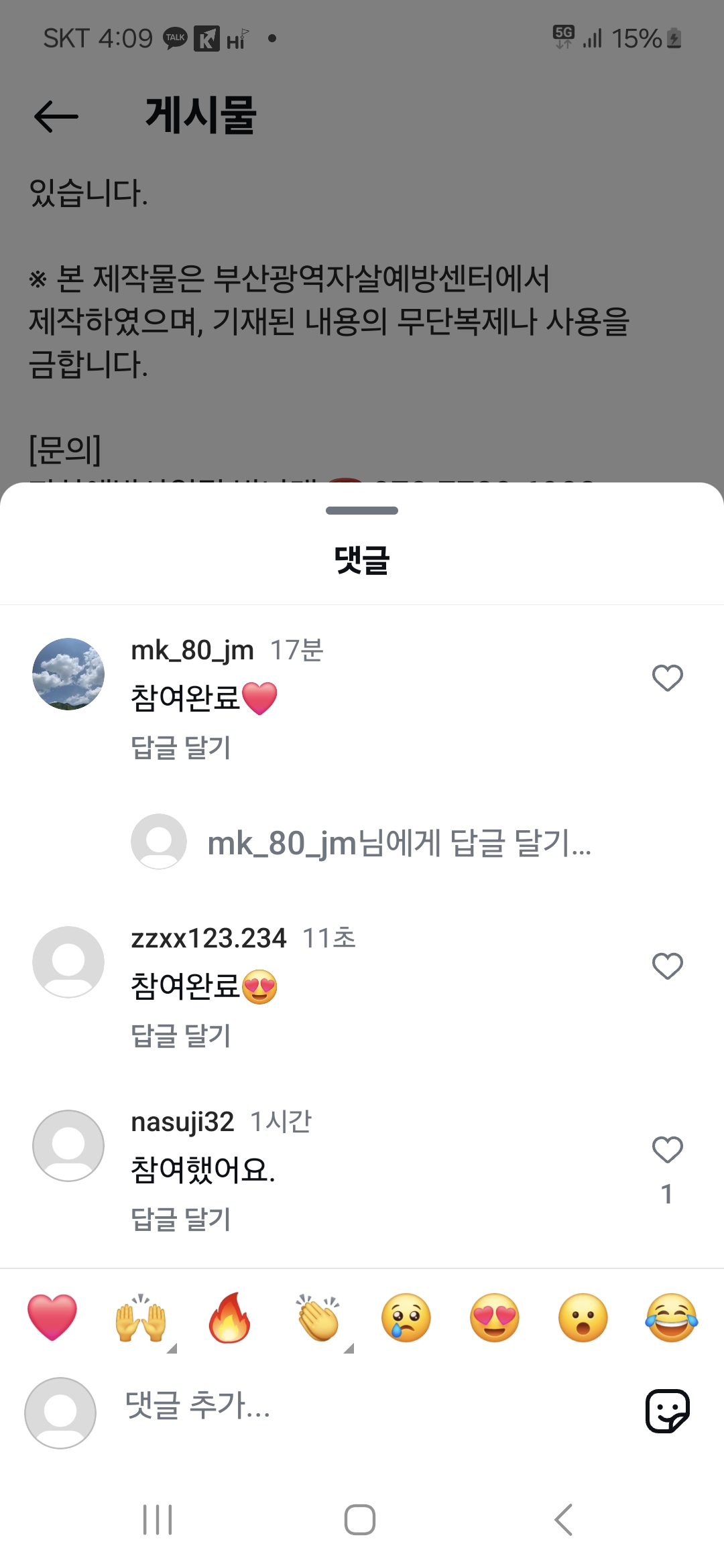This screenshot has height=1568, width=724.
Task: Add the crying face emoji
Action: click(406, 1317)
